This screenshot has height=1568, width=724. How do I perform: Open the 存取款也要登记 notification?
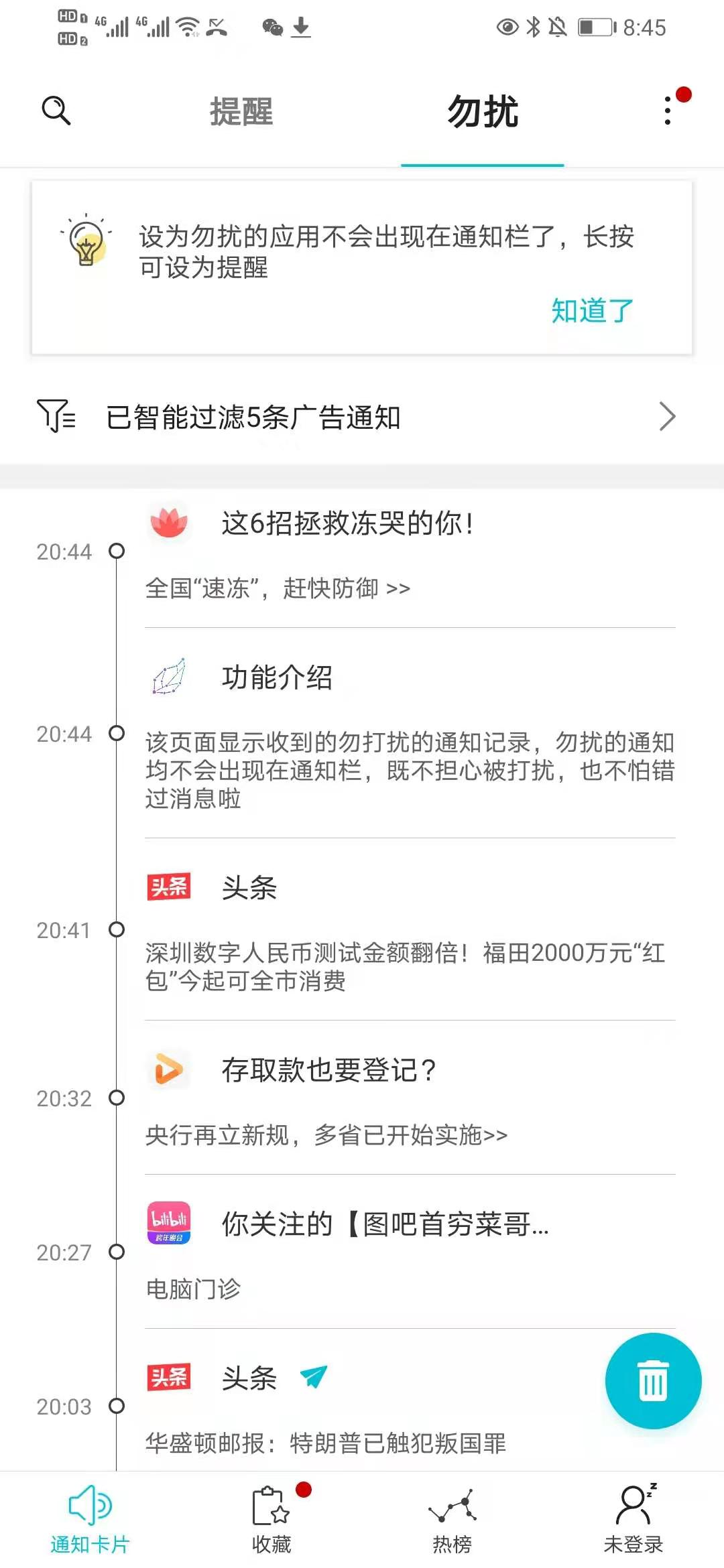pyautogui.click(x=409, y=1099)
